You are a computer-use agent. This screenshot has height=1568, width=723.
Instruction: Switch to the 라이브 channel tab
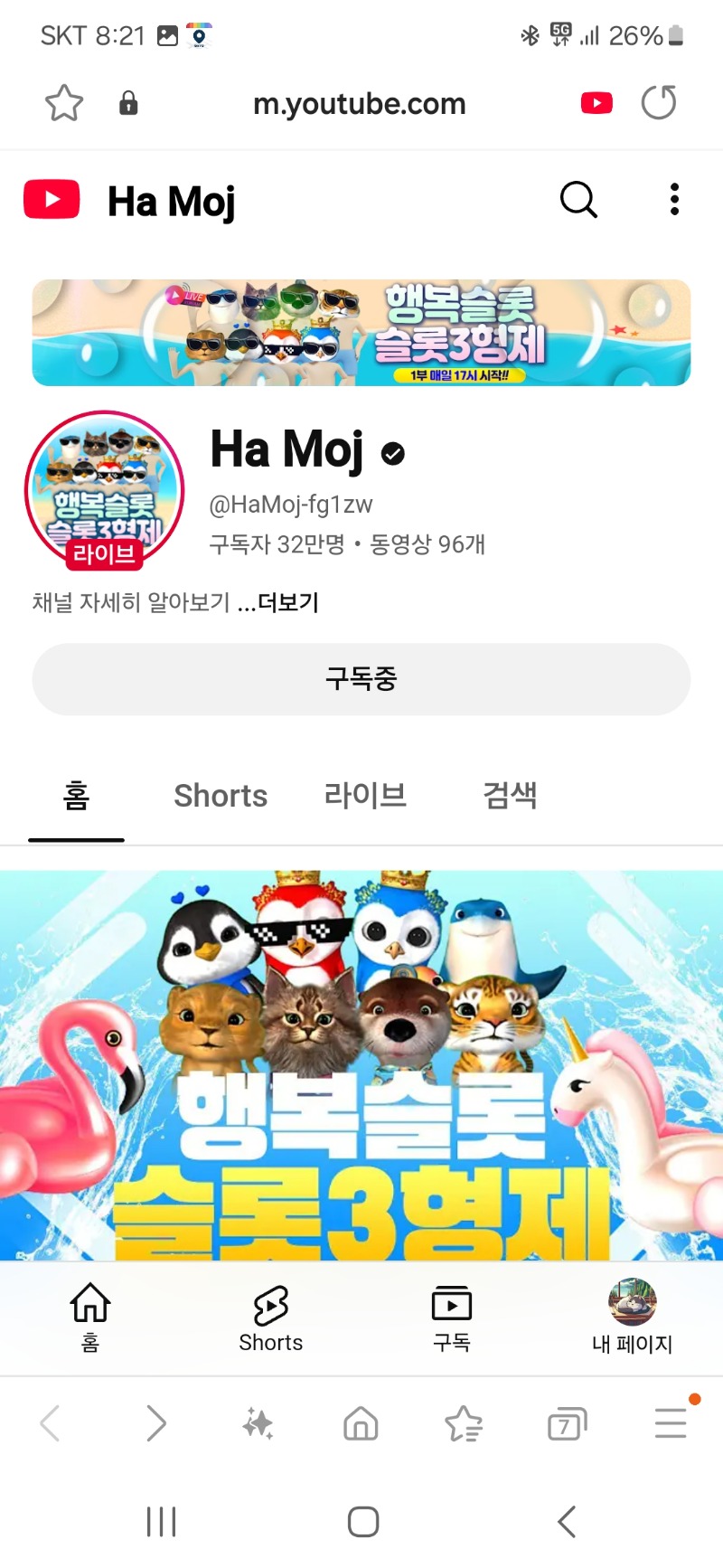[365, 795]
